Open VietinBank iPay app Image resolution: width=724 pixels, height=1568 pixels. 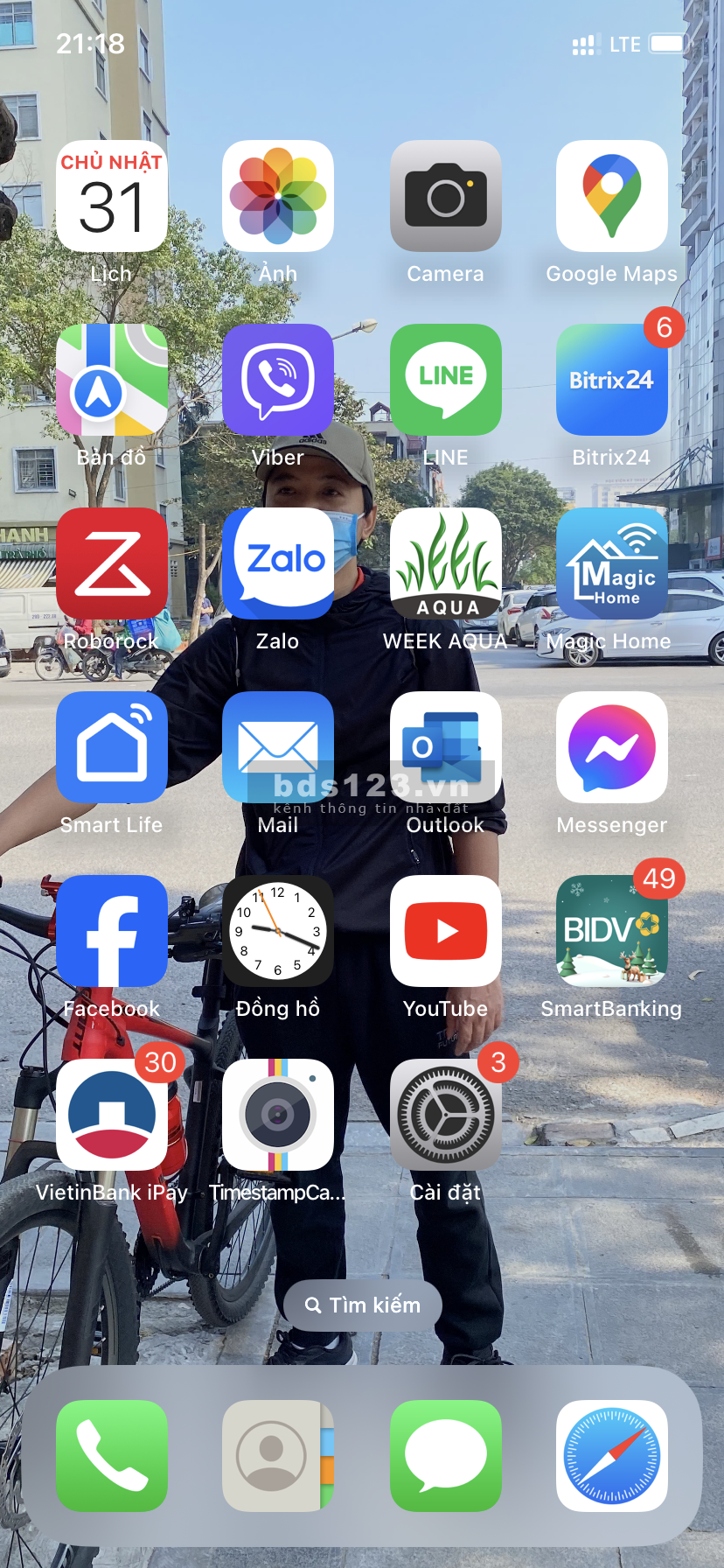click(x=112, y=1115)
